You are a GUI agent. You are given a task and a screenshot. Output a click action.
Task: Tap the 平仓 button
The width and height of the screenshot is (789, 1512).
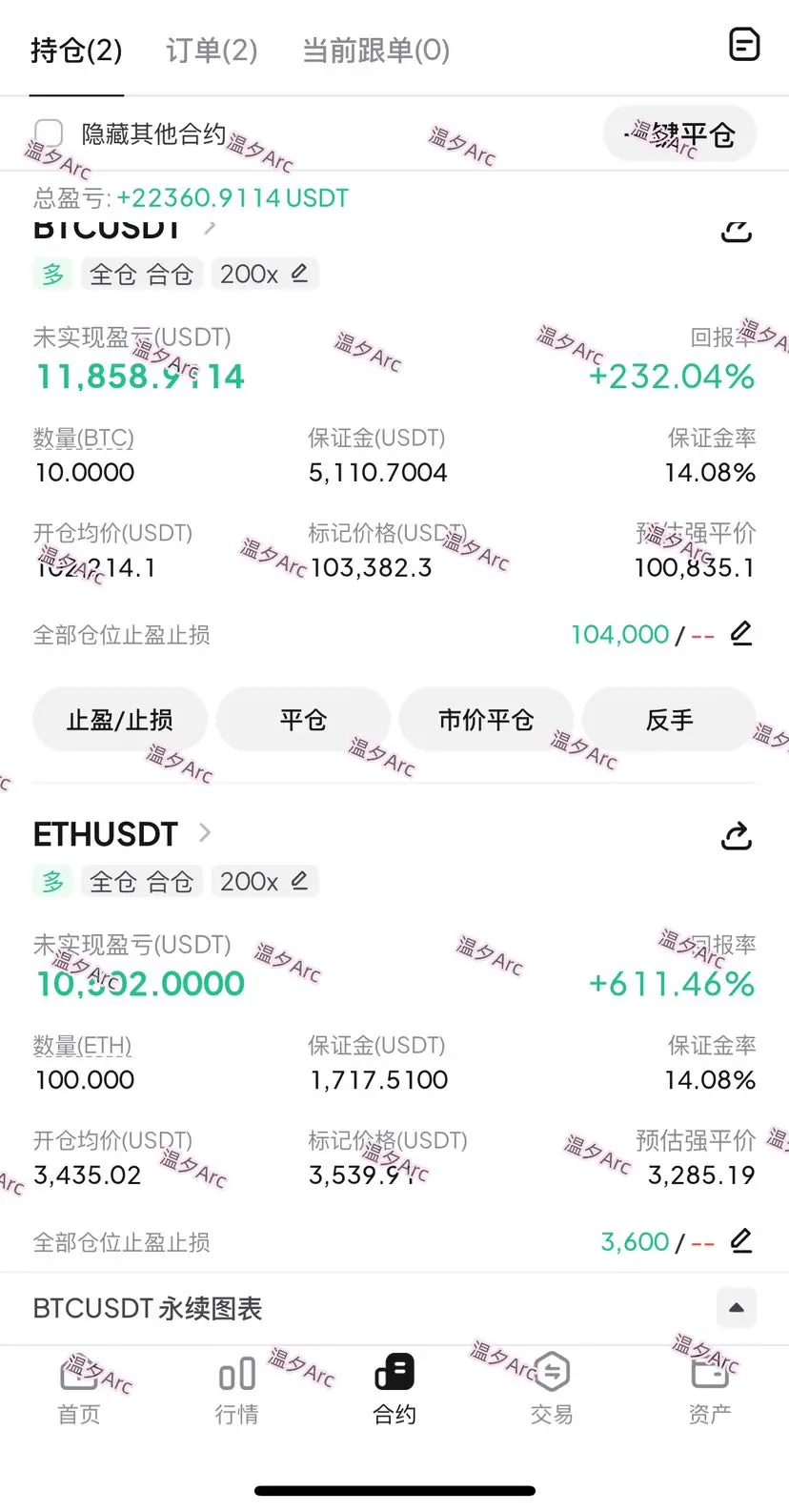[x=303, y=720]
